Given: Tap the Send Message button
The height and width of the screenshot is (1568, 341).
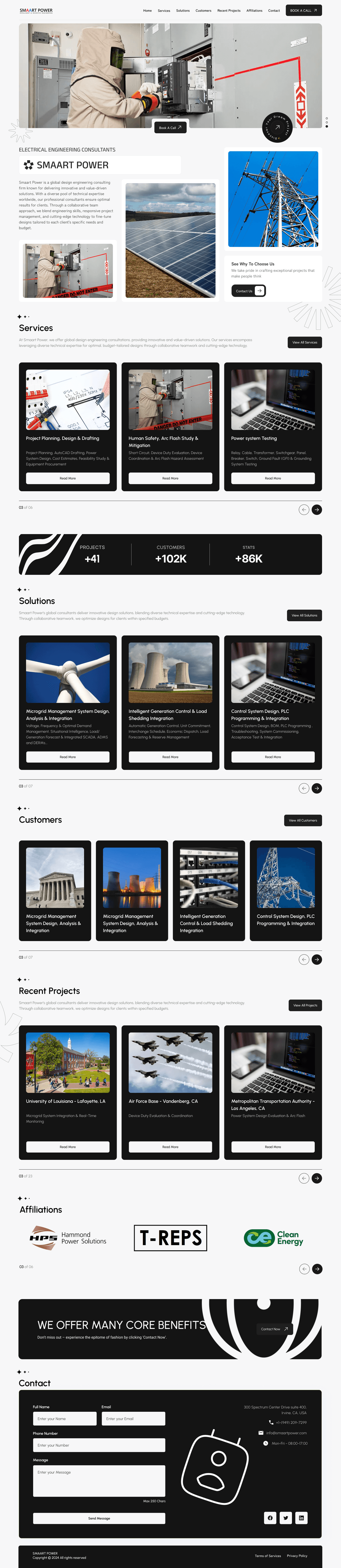Looking at the screenshot, I should [99, 1518].
